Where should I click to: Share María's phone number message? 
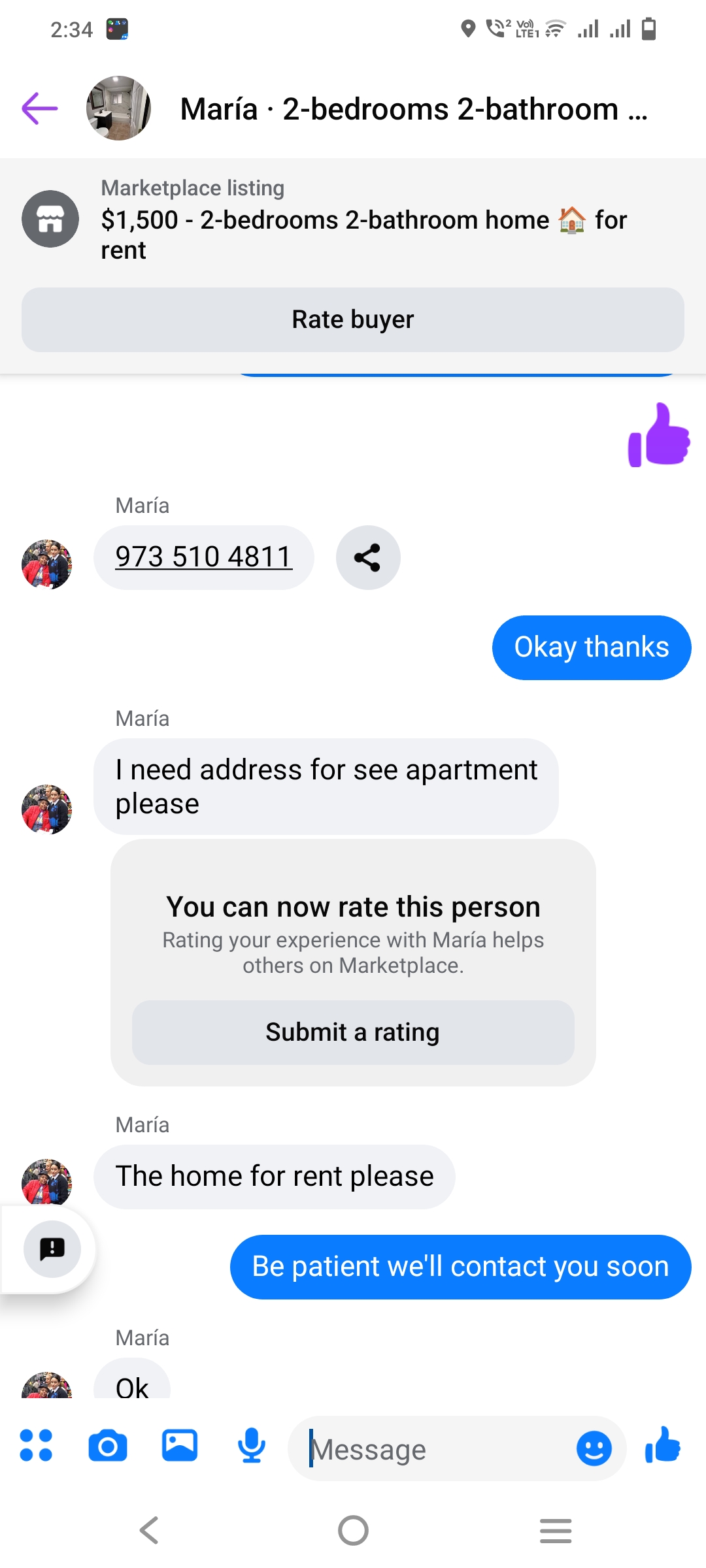pos(368,558)
